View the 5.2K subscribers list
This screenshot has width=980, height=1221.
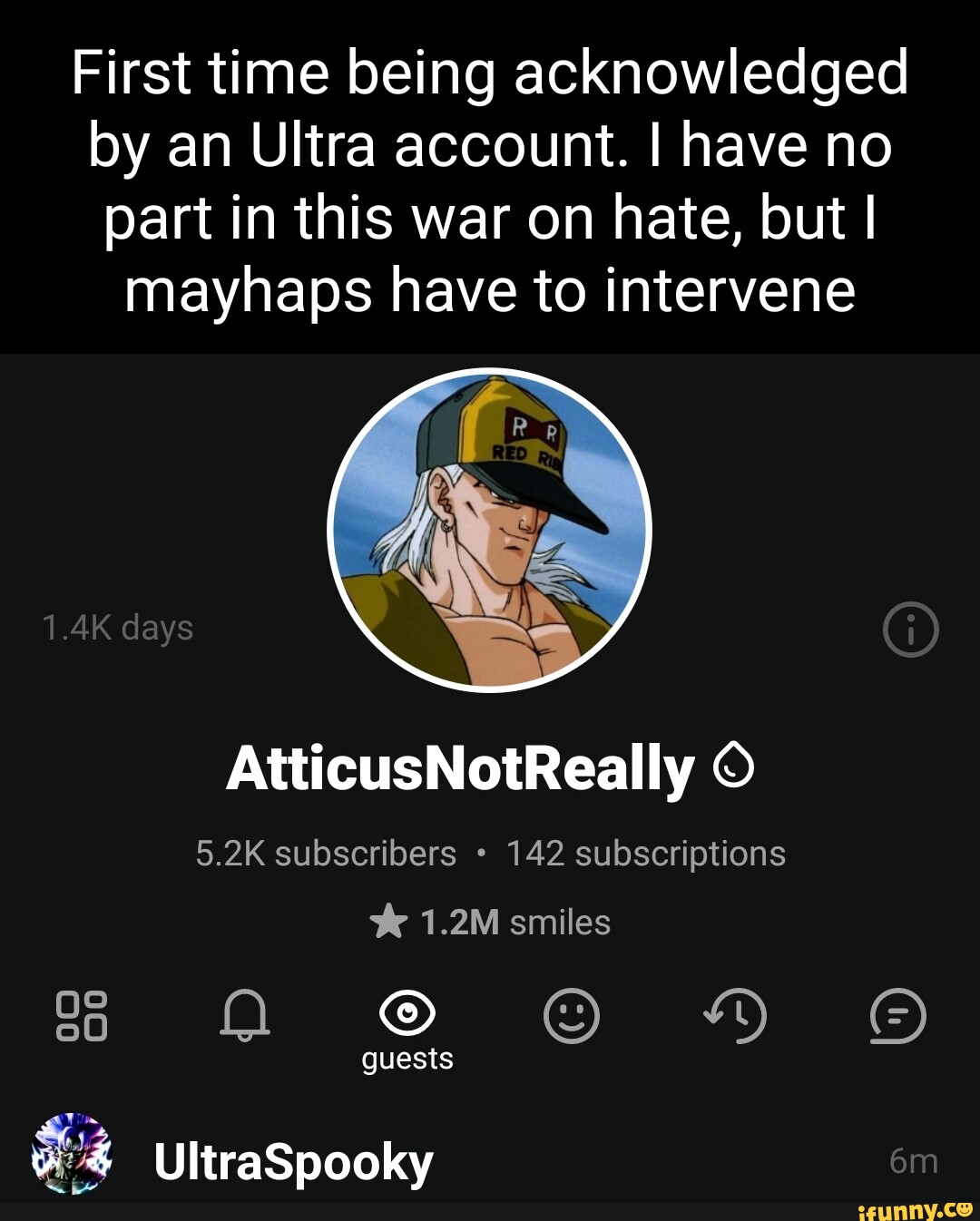tap(324, 853)
